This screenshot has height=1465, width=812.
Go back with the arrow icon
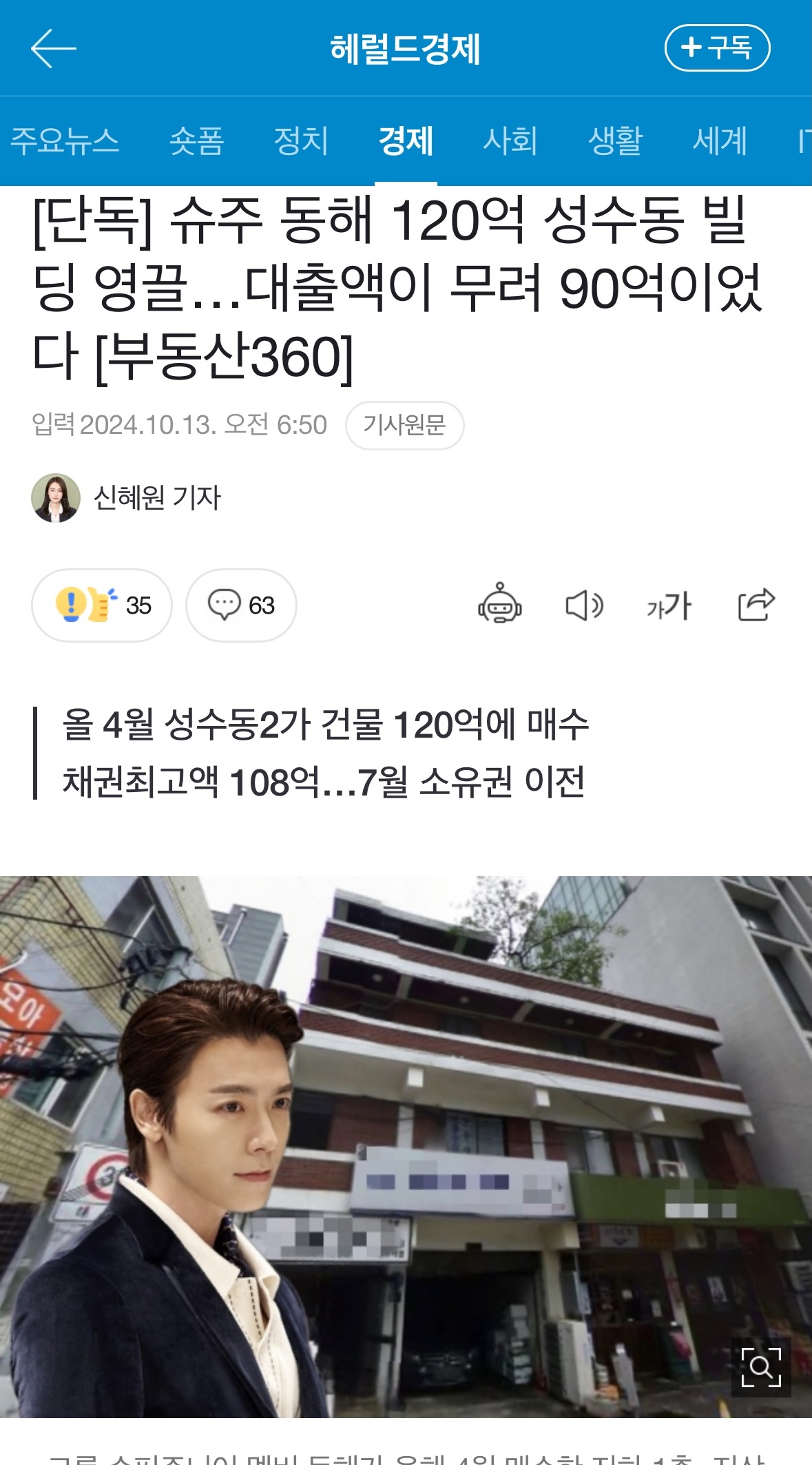pos(53,48)
